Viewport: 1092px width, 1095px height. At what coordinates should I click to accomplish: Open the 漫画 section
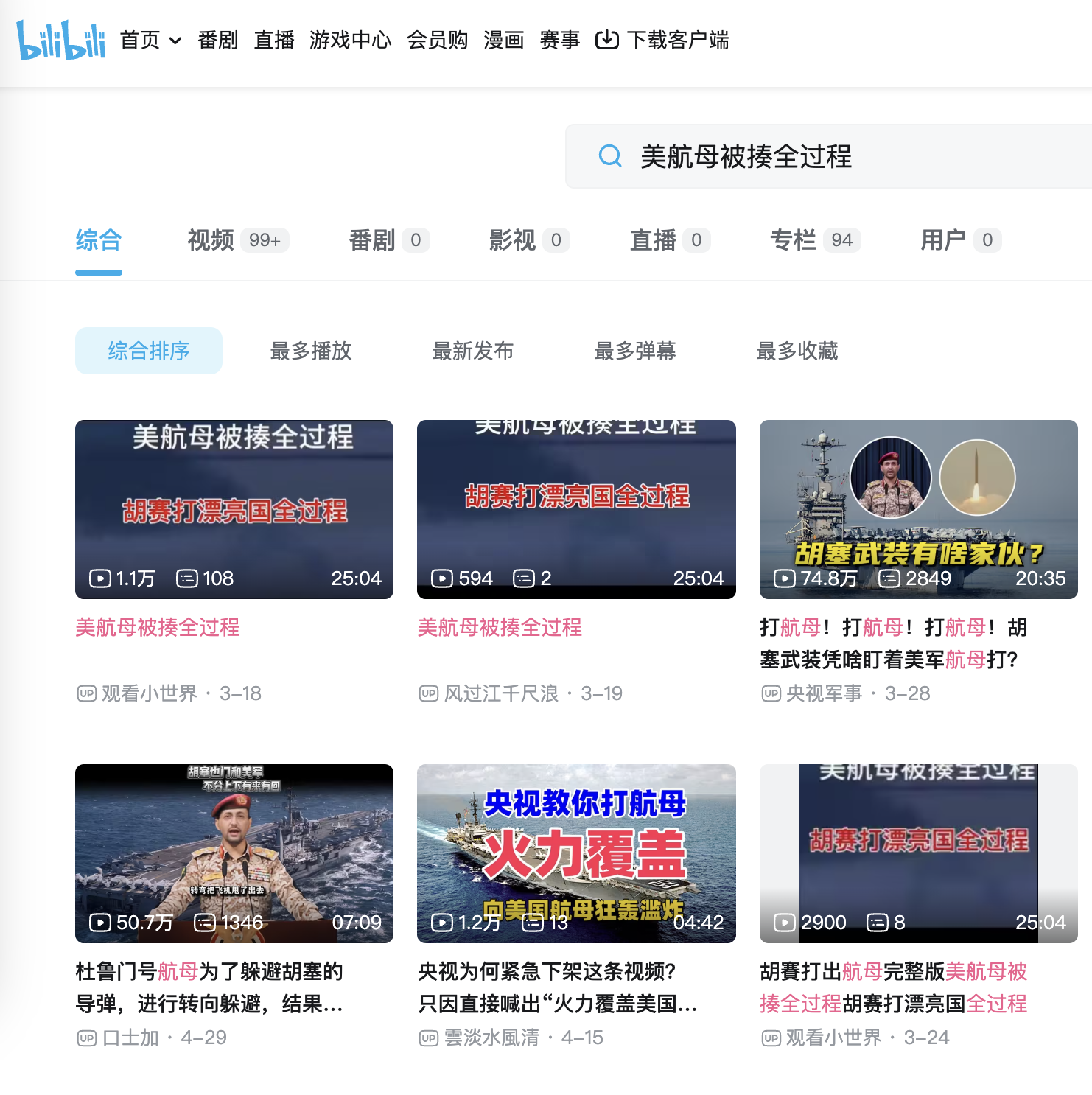[503, 40]
